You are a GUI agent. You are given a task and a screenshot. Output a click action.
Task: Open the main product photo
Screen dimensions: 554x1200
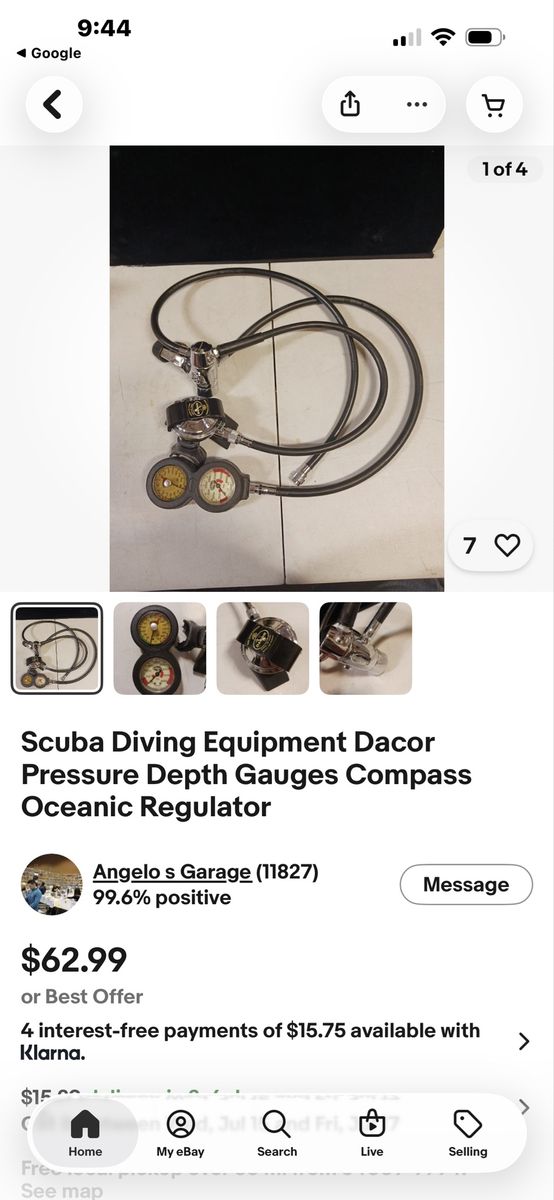(x=277, y=368)
